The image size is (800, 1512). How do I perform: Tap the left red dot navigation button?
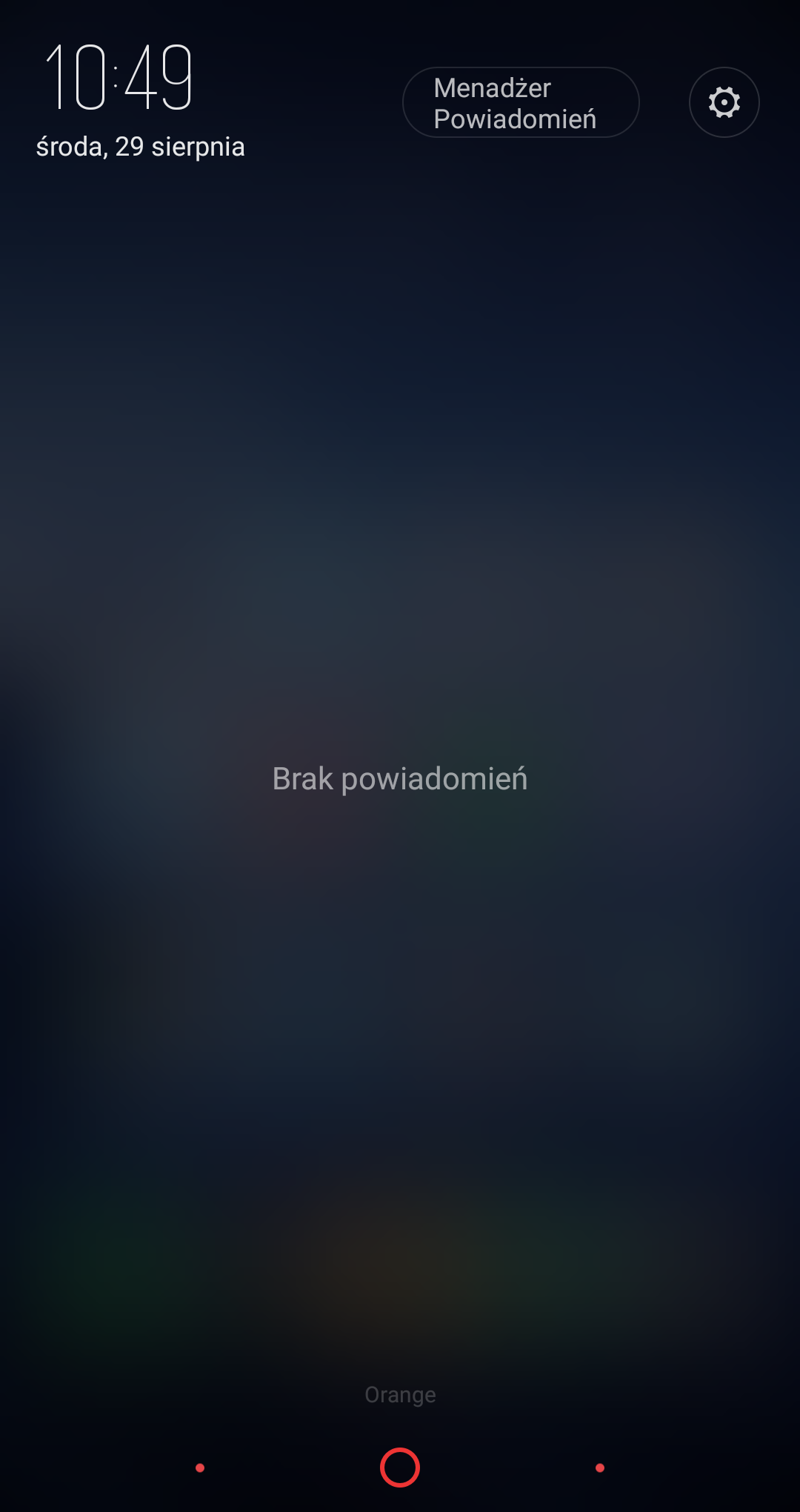[x=200, y=1468]
